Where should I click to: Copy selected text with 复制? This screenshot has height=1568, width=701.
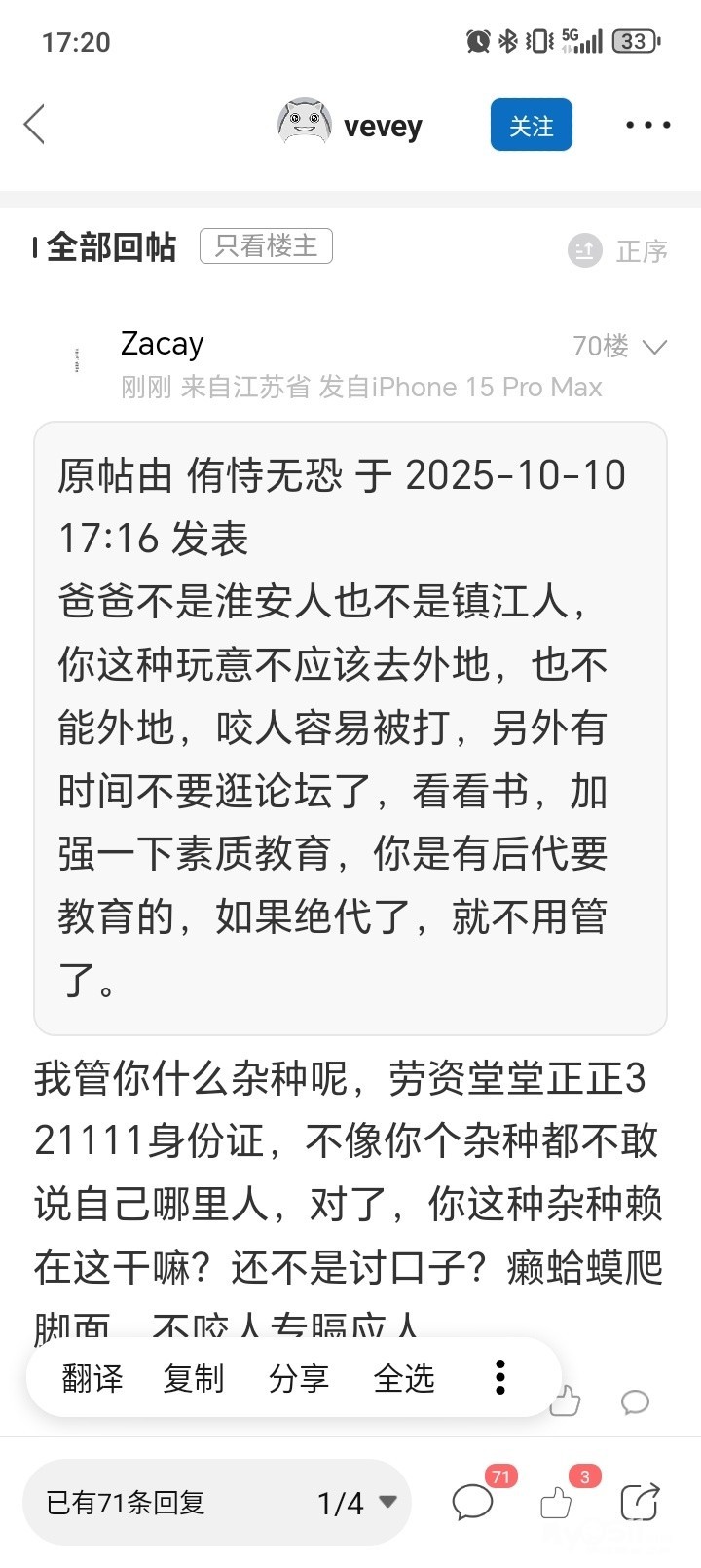[194, 1378]
